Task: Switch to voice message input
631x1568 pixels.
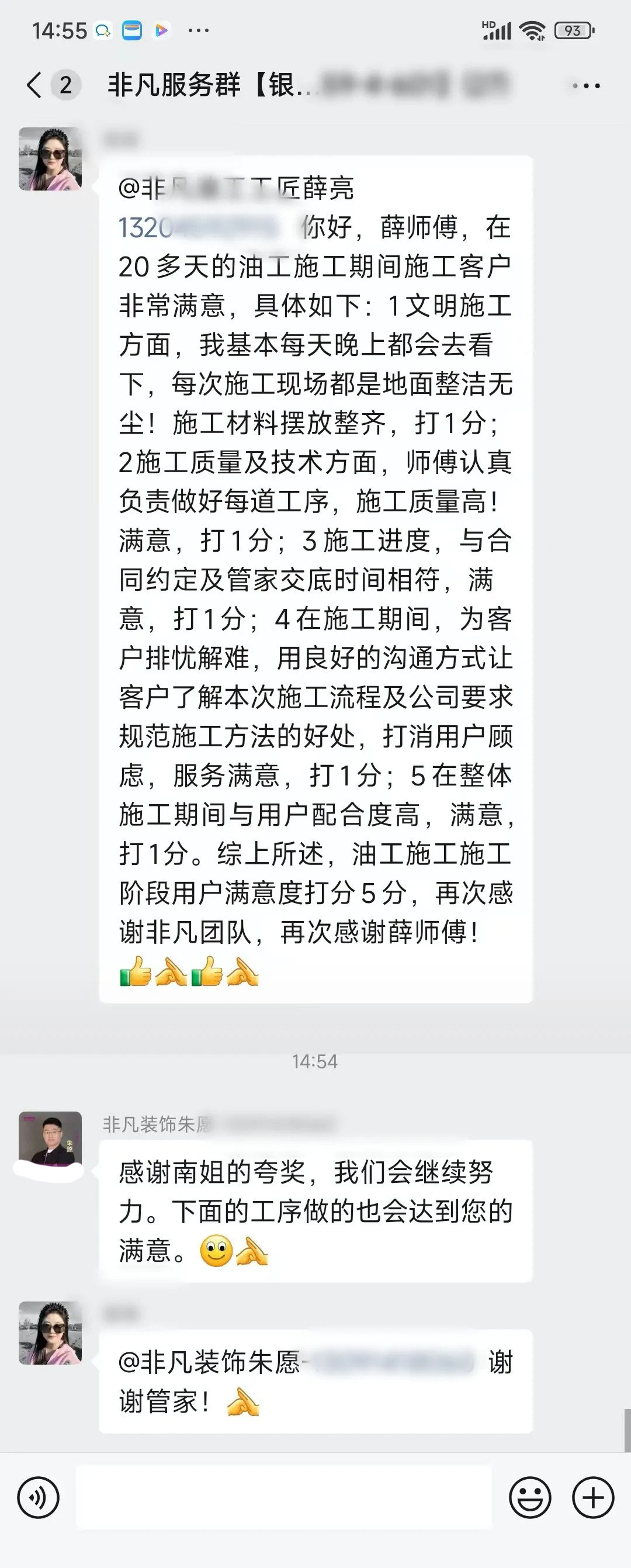Action: (39, 1498)
